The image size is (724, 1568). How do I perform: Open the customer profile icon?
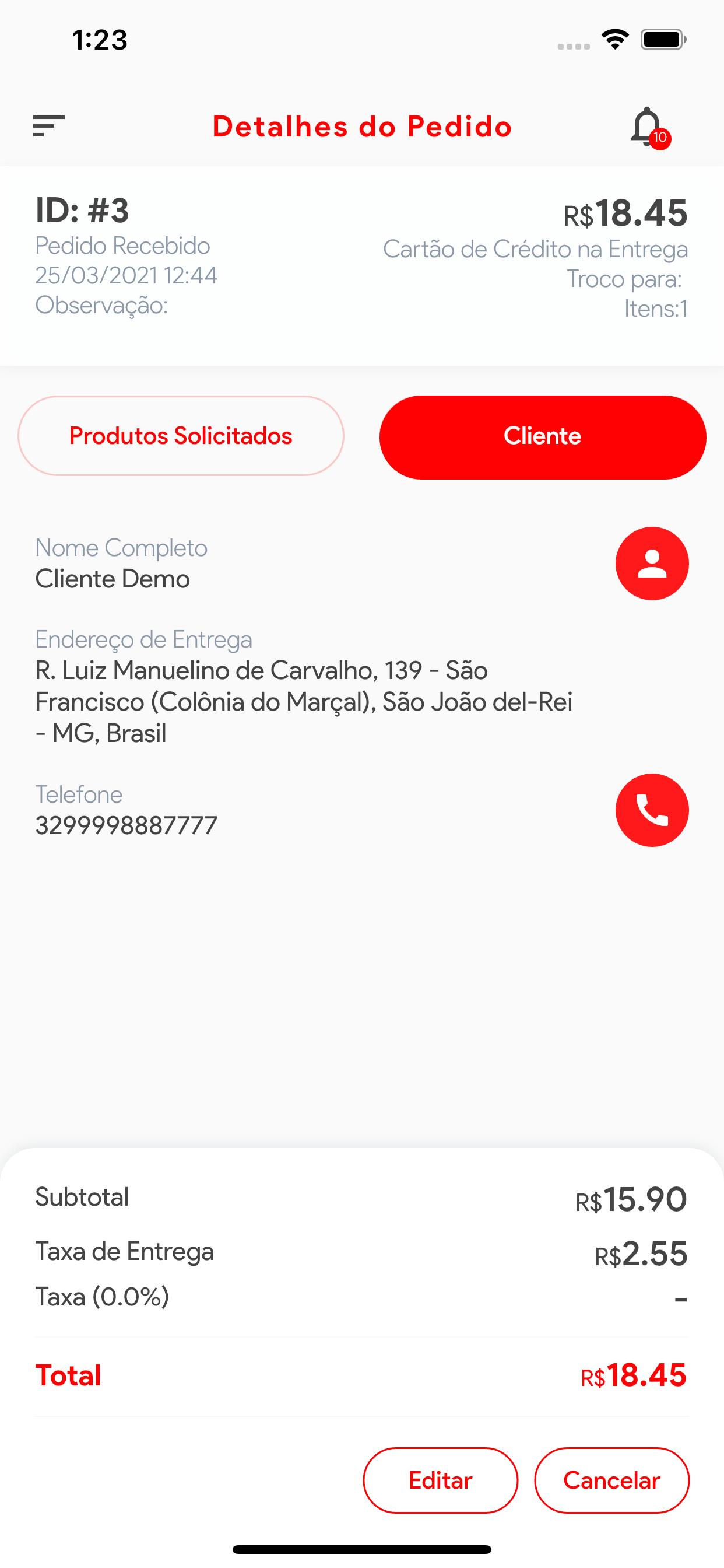point(652,563)
